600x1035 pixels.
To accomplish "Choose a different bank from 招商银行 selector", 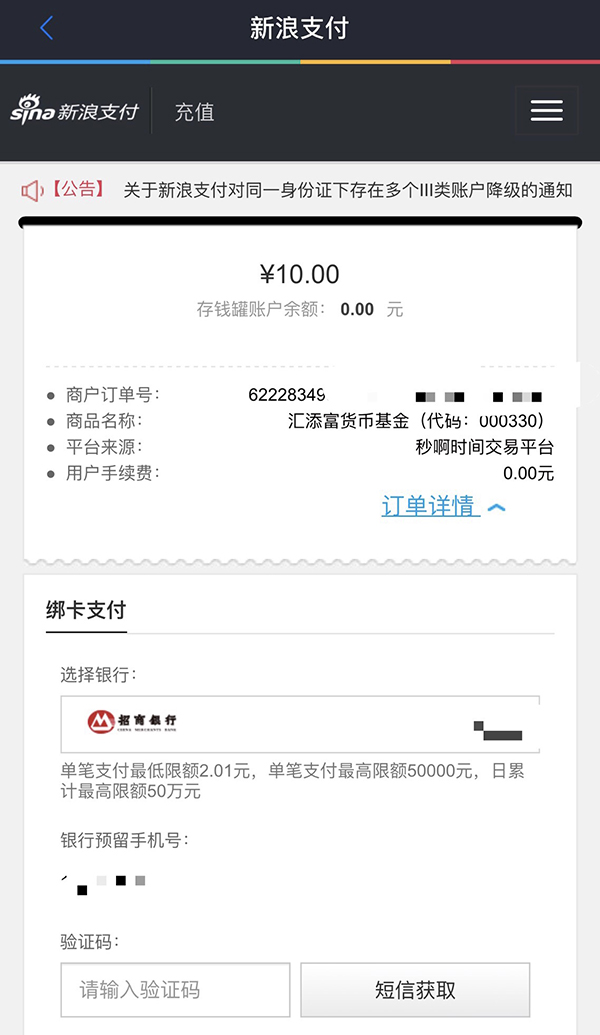I will 300,724.
